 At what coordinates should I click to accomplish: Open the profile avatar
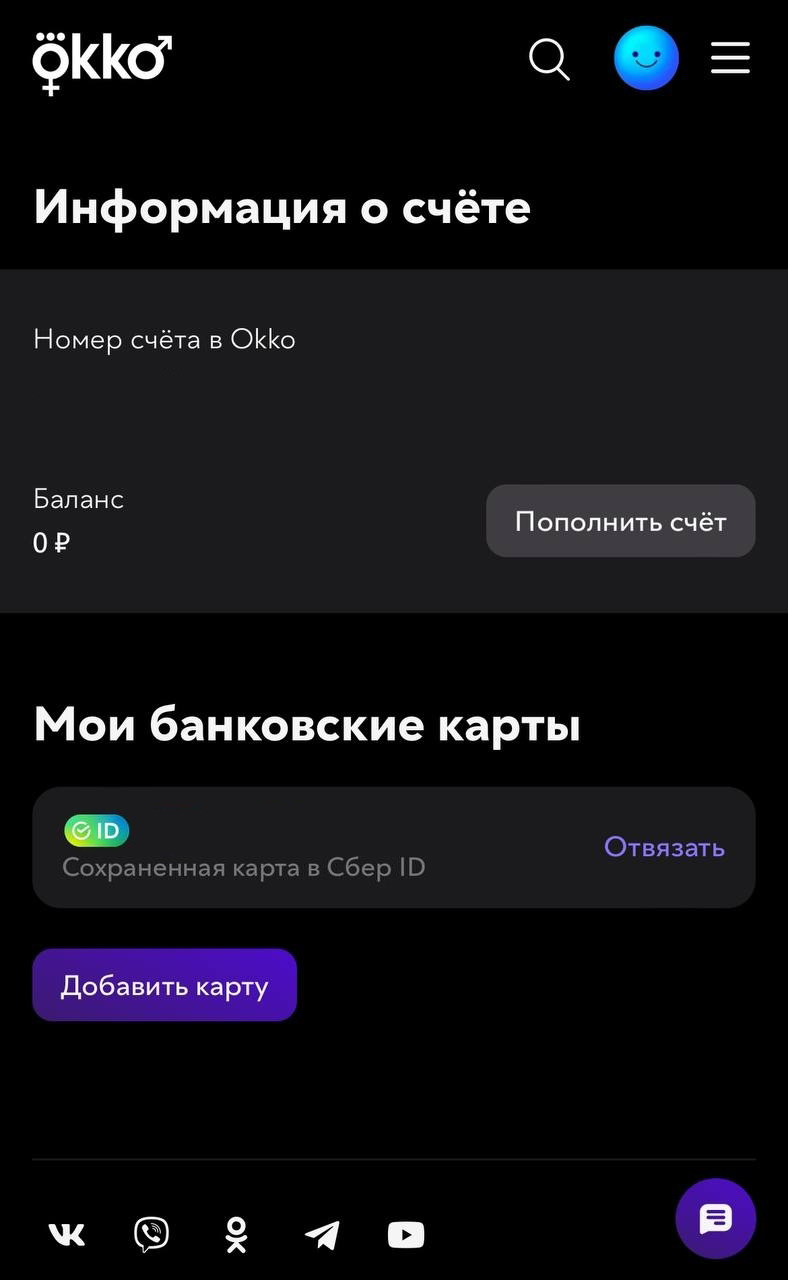pos(646,58)
